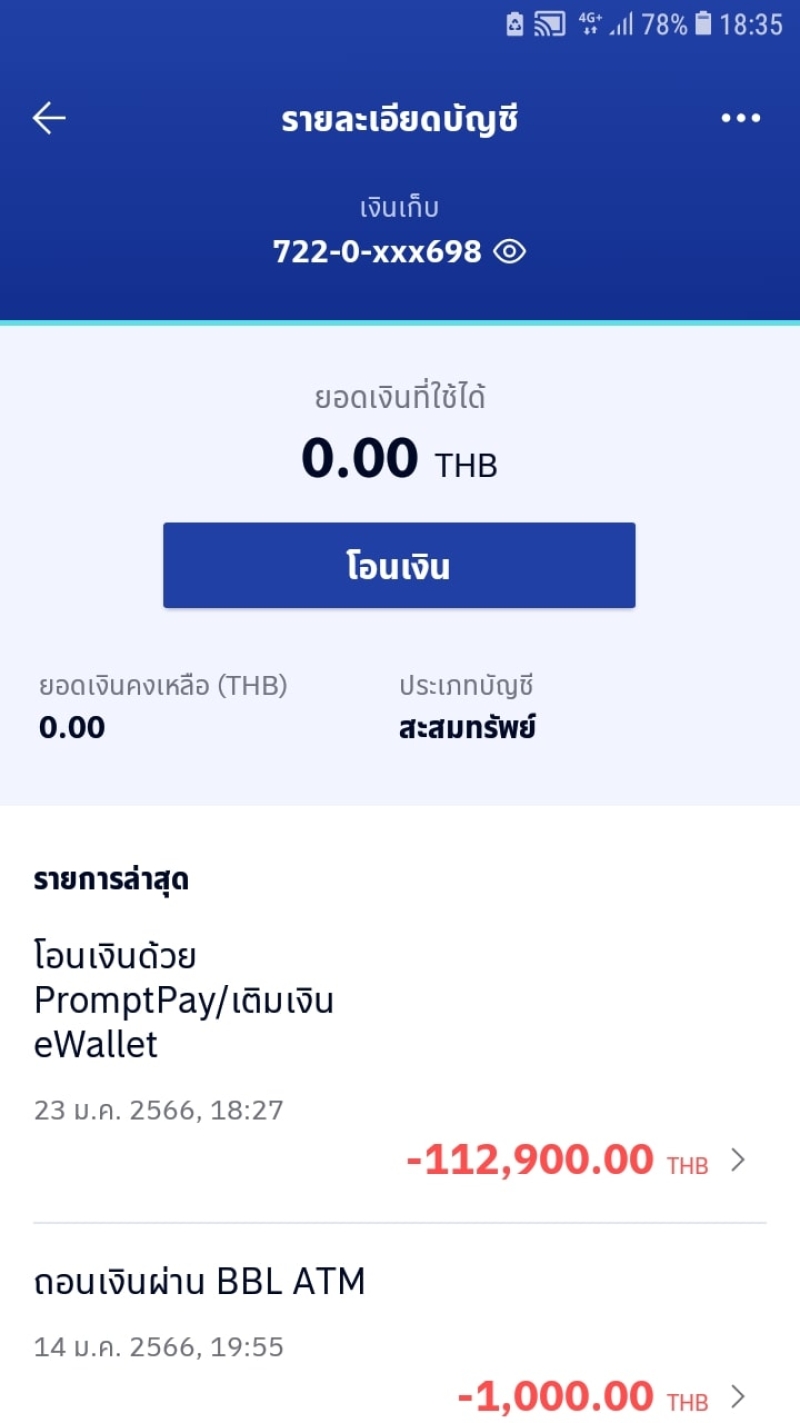Screen dimensions: 800x1423
Task: Reveal the full account number
Action: coord(510,252)
